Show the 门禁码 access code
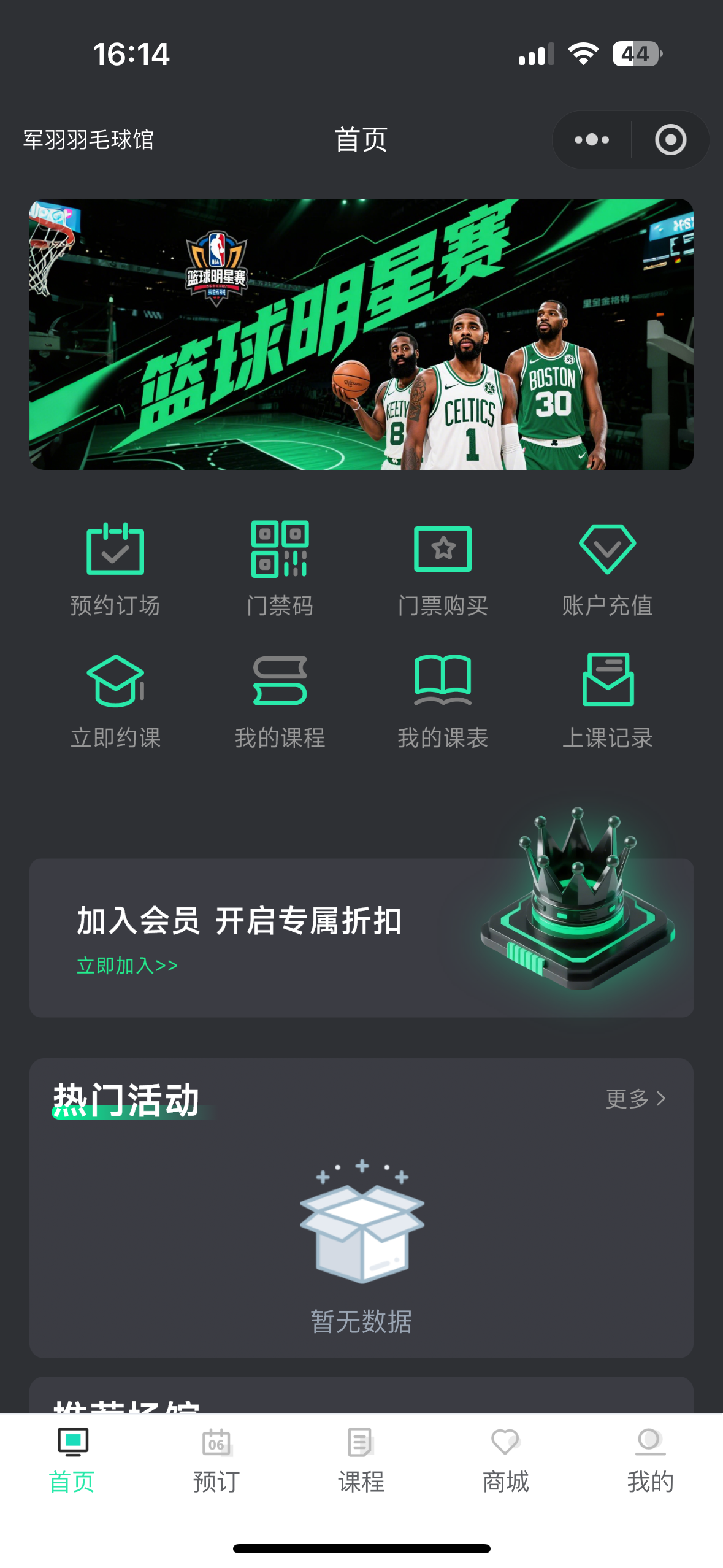The image size is (723, 1568). (x=280, y=568)
